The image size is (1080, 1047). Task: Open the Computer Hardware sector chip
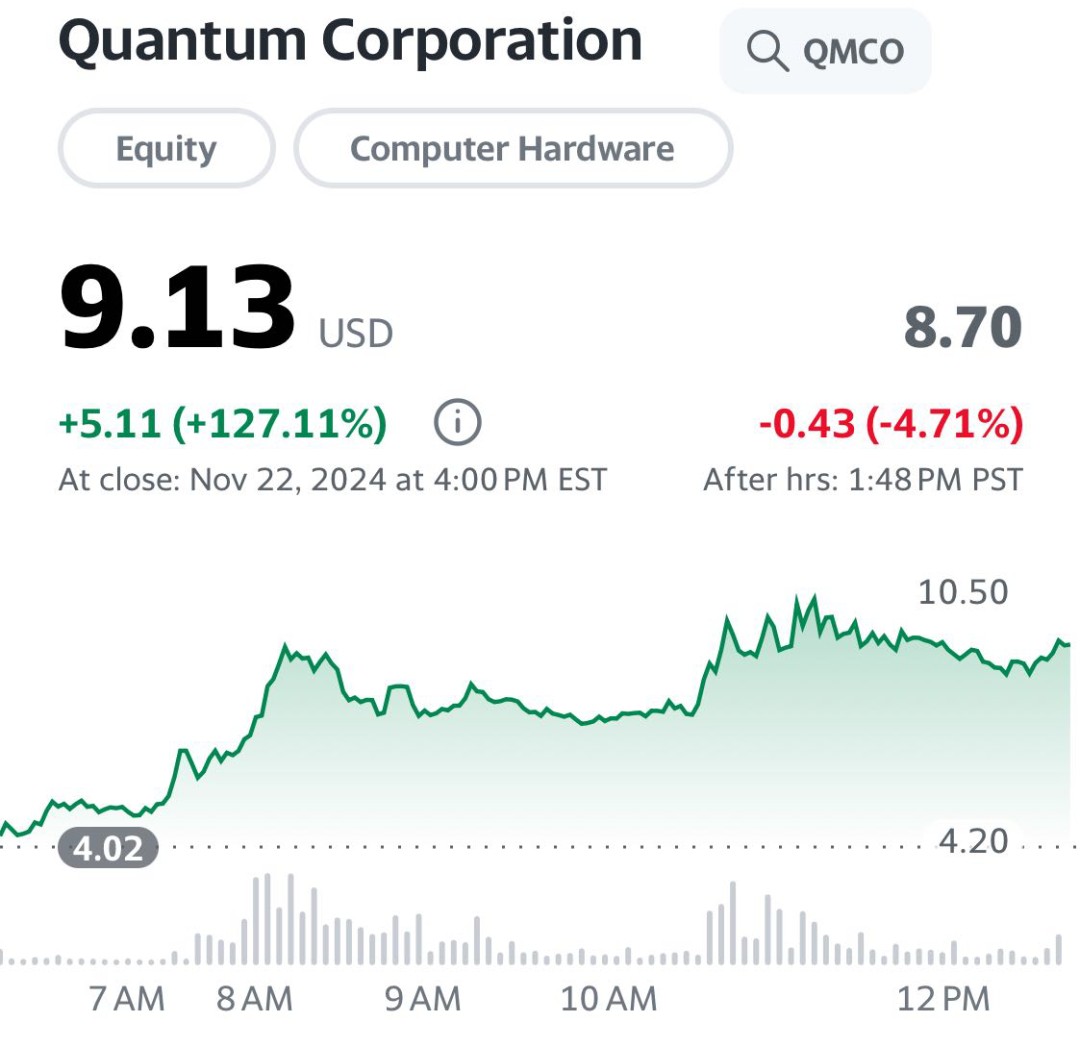513,148
